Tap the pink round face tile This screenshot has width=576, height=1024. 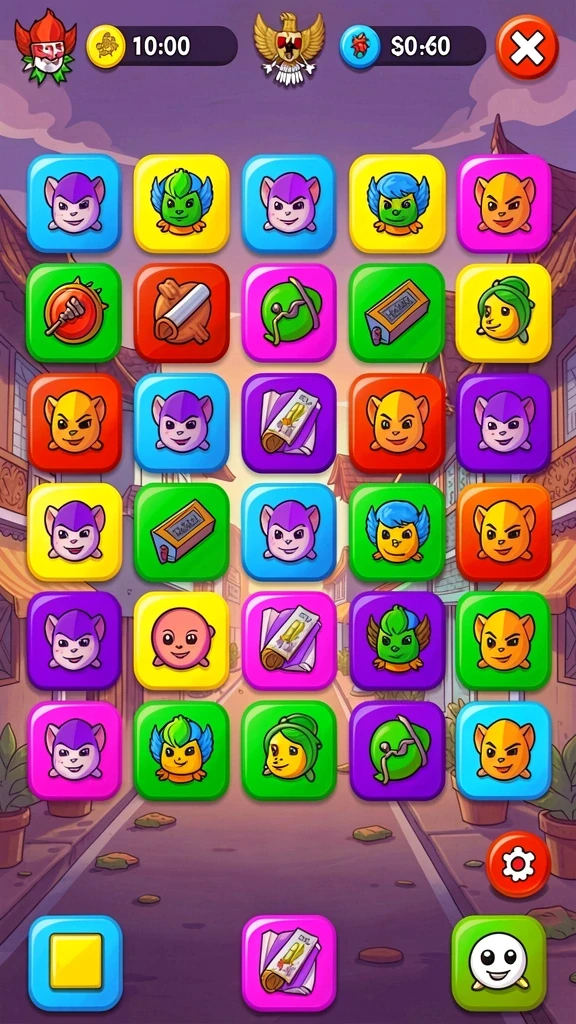pyautogui.click(x=182, y=641)
